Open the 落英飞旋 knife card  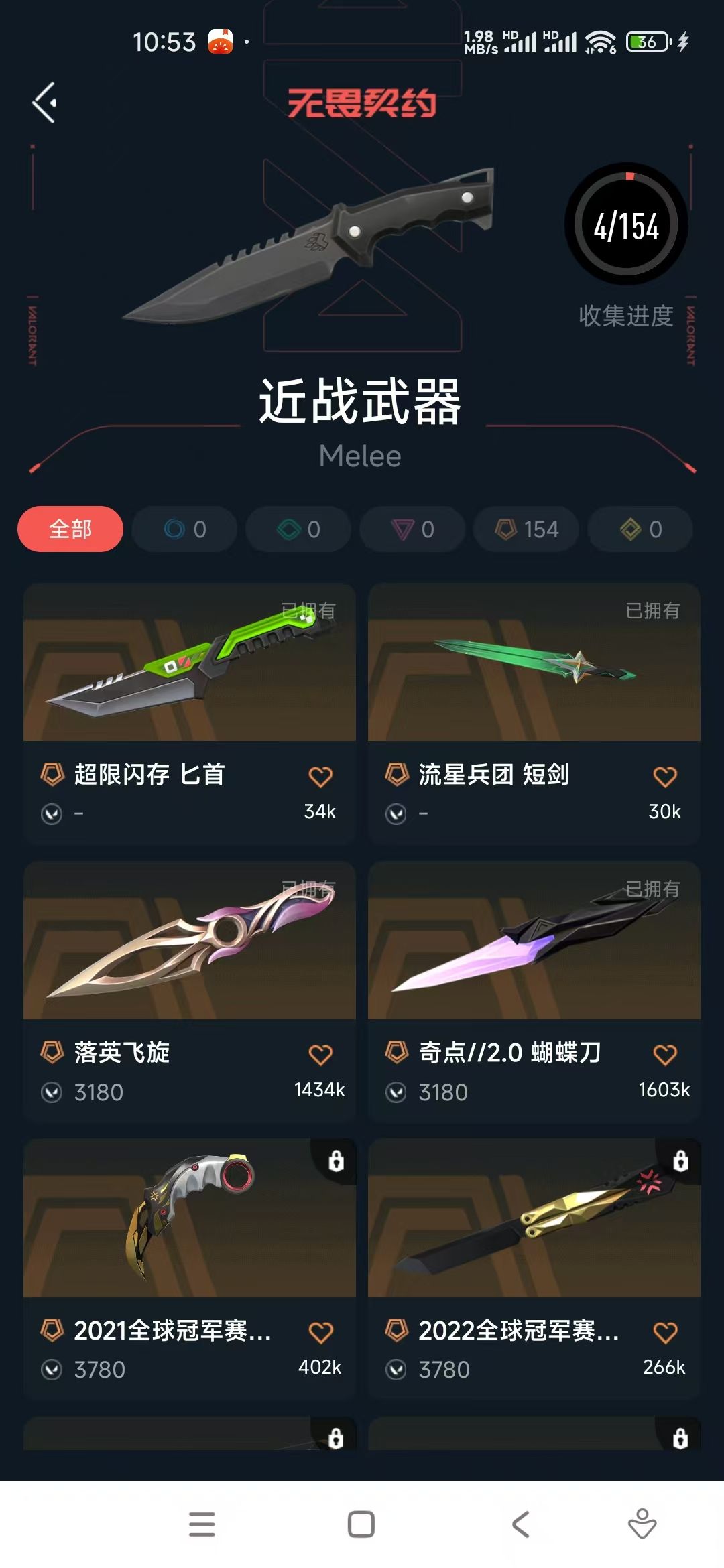tap(190, 992)
